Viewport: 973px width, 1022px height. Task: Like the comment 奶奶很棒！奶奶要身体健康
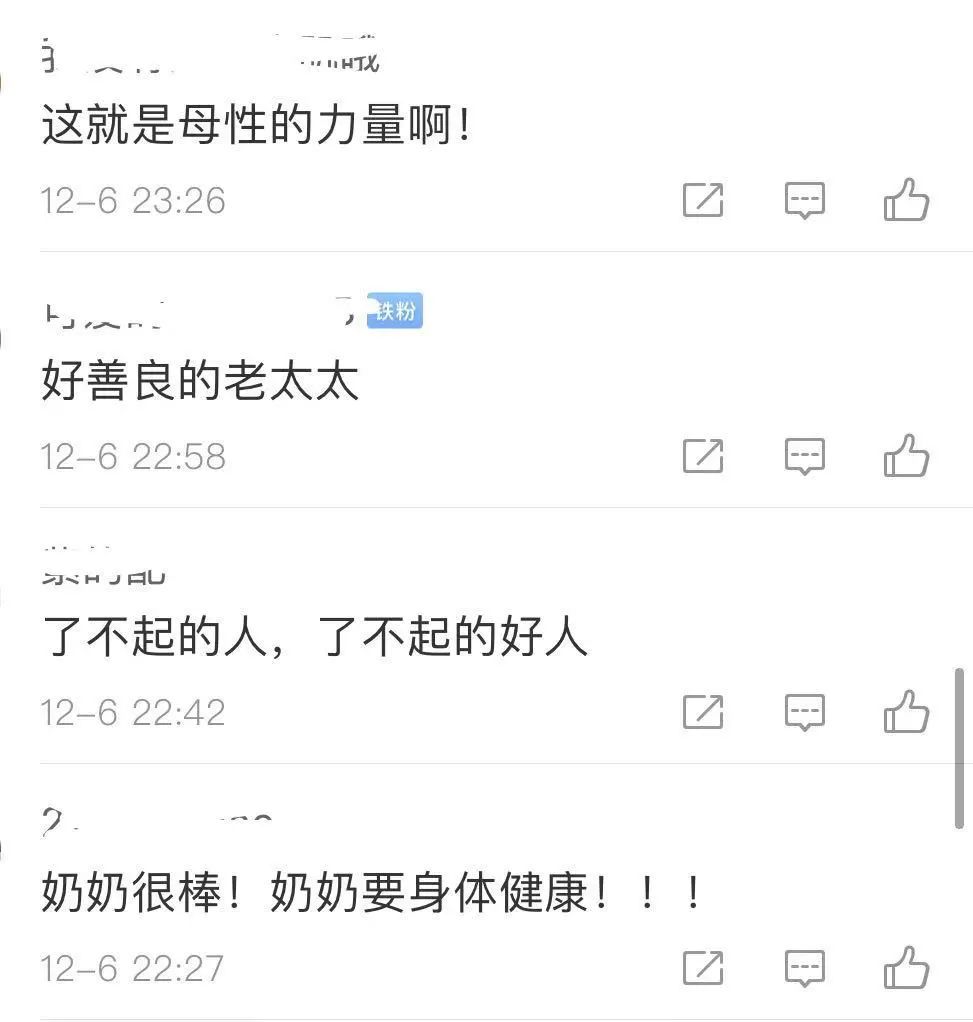[906, 968]
